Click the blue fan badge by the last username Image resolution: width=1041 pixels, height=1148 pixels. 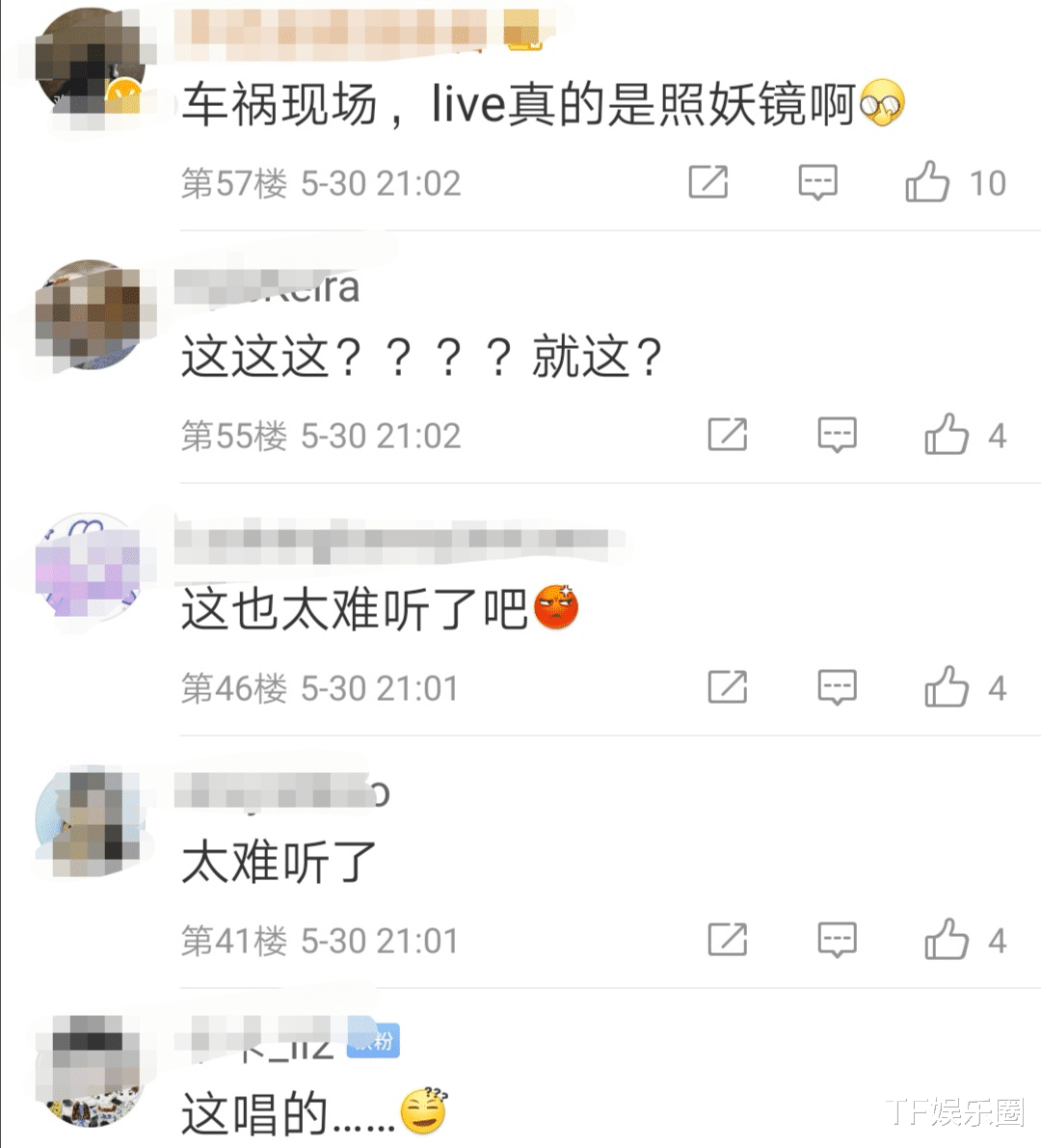374,1041
